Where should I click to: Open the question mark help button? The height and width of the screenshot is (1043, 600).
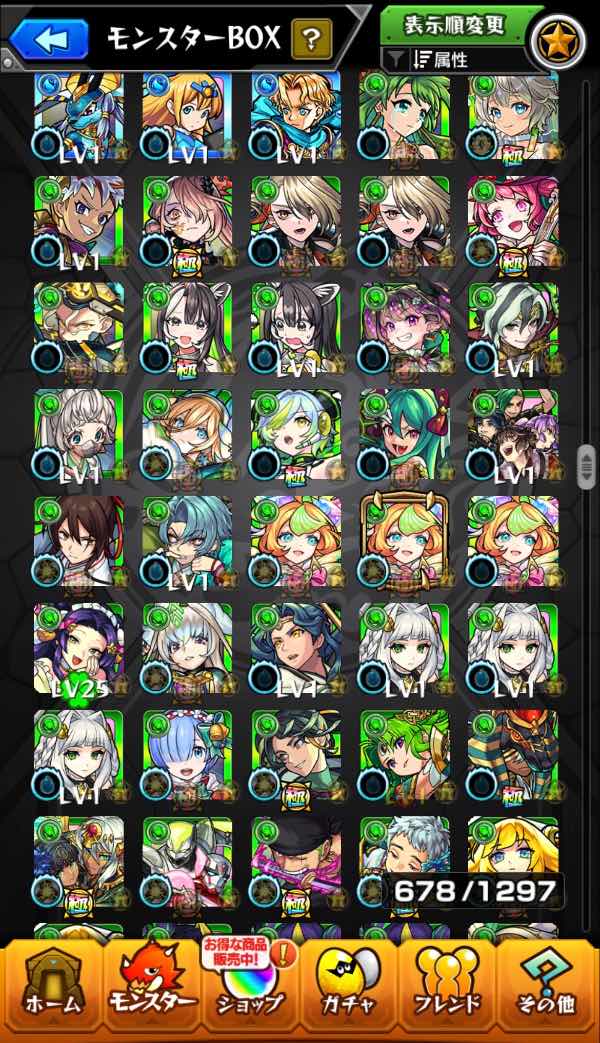(311, 38)
